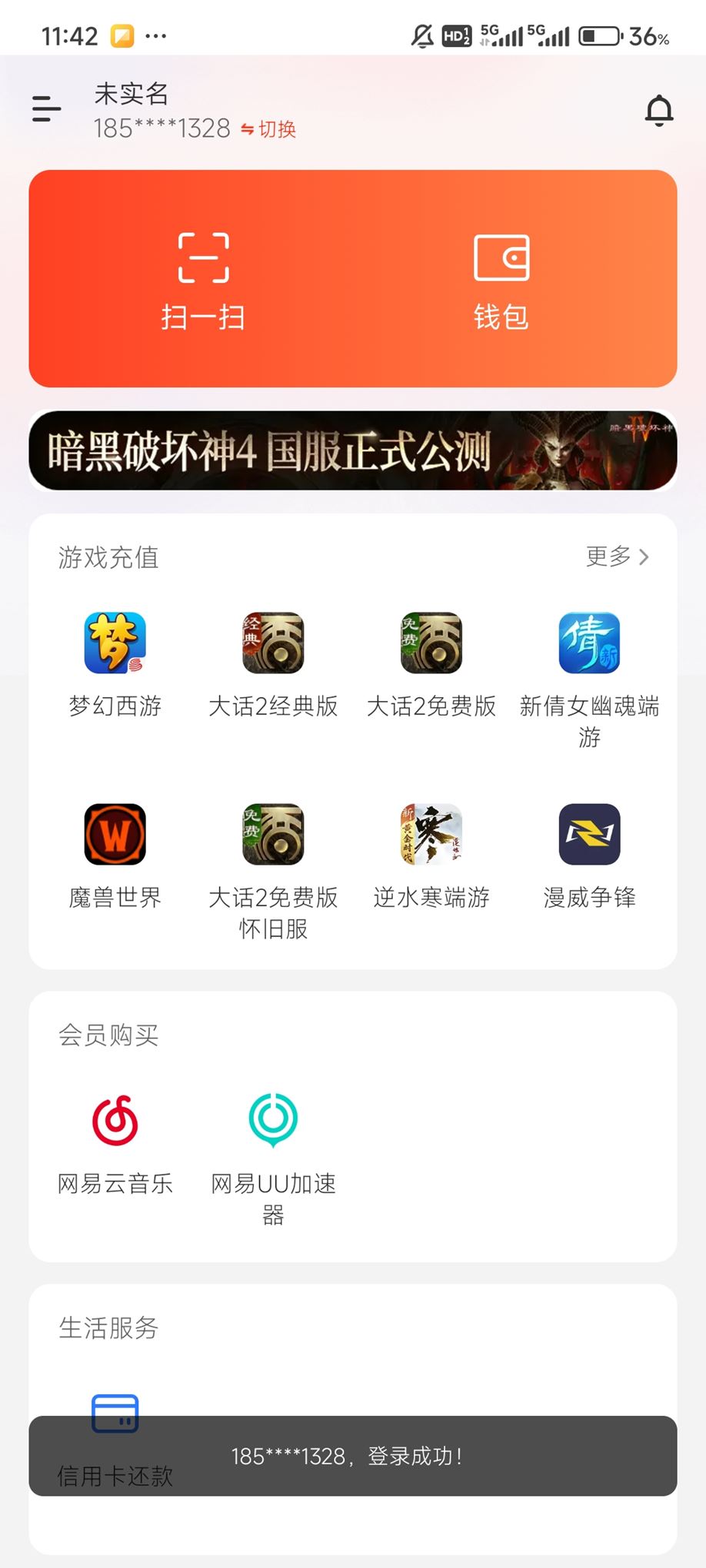Tap 更多 for more games

click(x=617, y=556)
